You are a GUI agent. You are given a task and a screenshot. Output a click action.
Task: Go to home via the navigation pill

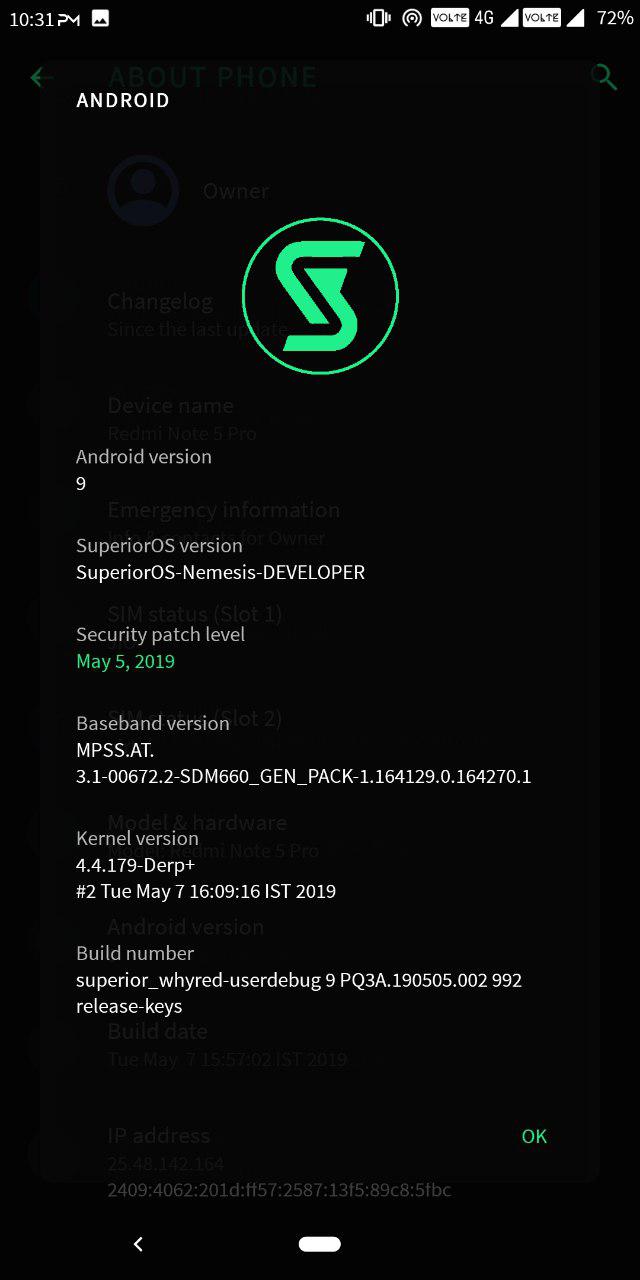tap(319, 1244)
